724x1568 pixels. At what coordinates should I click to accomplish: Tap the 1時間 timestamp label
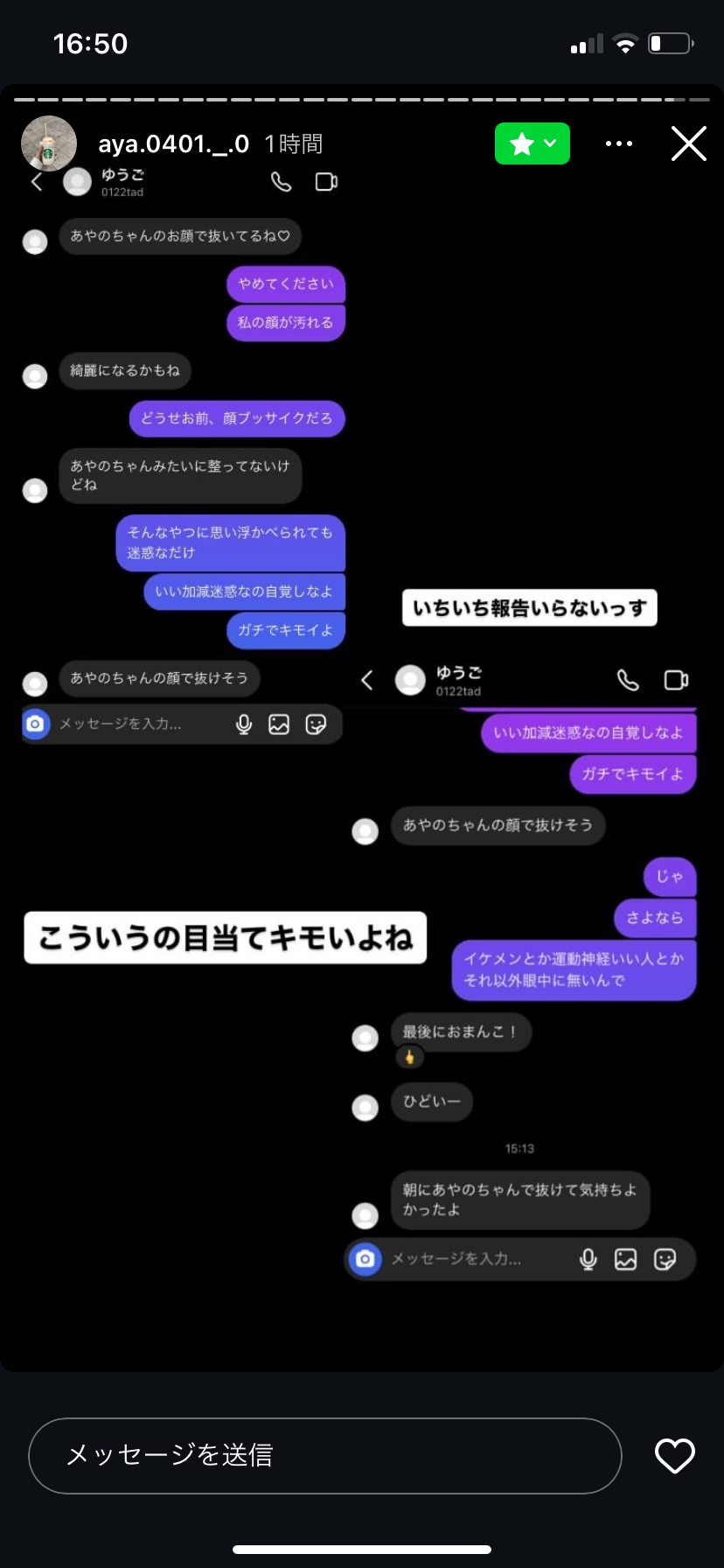click(x=294, y=143)
